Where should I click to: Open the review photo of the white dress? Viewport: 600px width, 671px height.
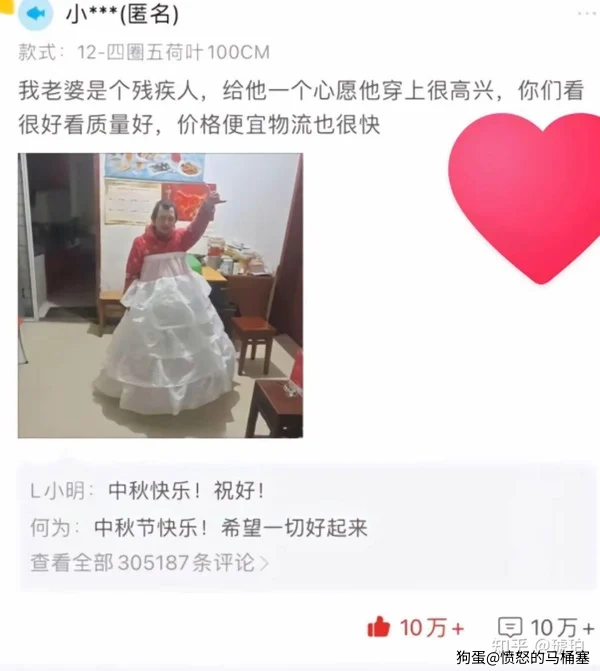click(x=160, y=295)
